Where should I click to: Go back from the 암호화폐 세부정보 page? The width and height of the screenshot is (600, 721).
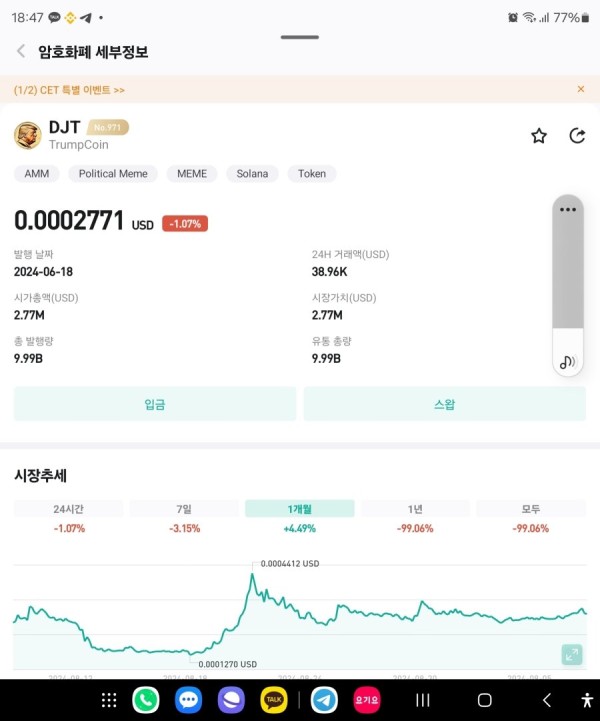pos(21,51)
